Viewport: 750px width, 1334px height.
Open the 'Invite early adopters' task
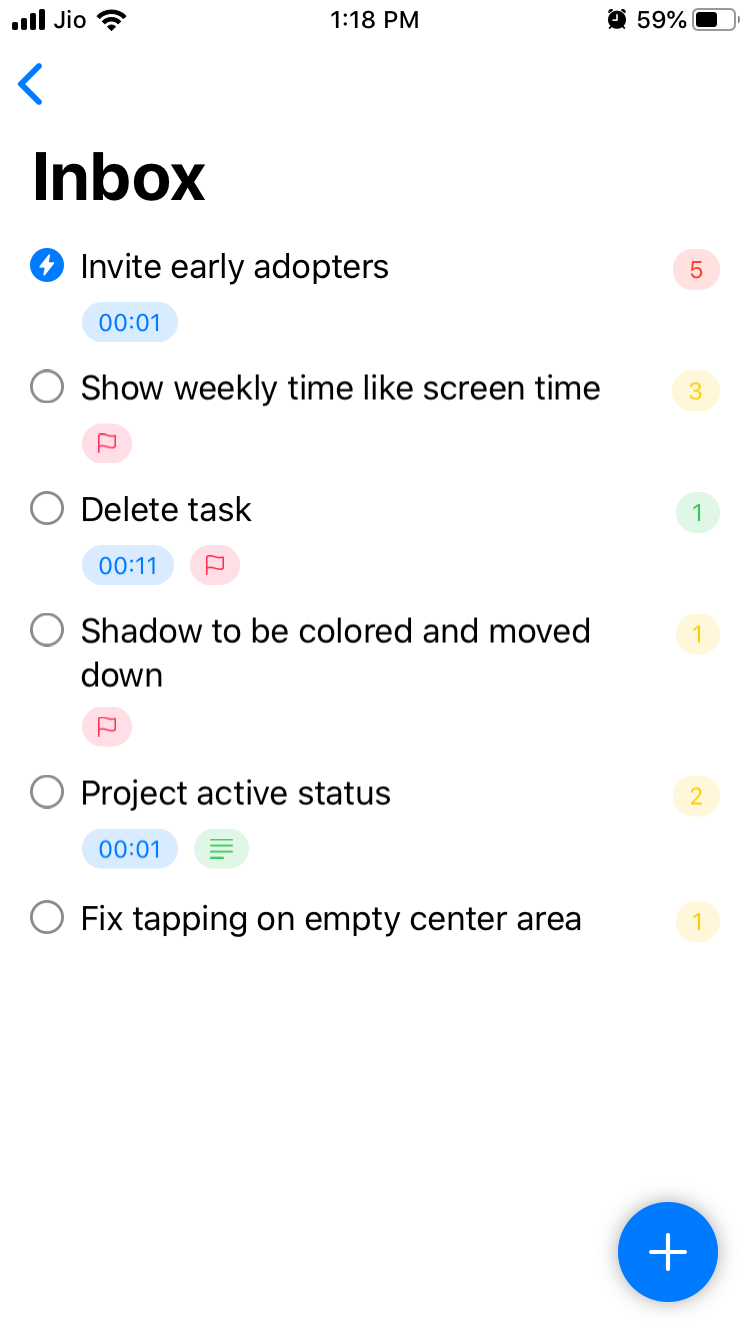(235, 267)
